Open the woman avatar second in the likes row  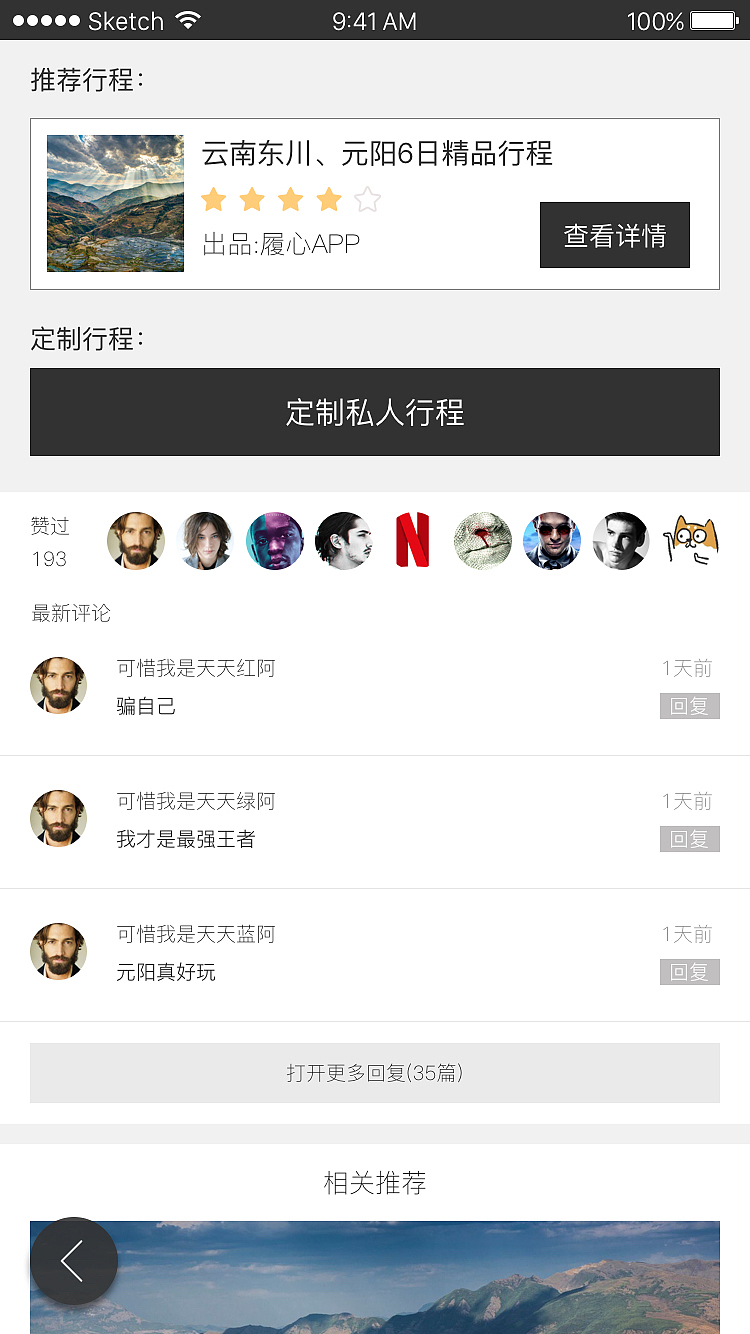(x=205, y=540)
